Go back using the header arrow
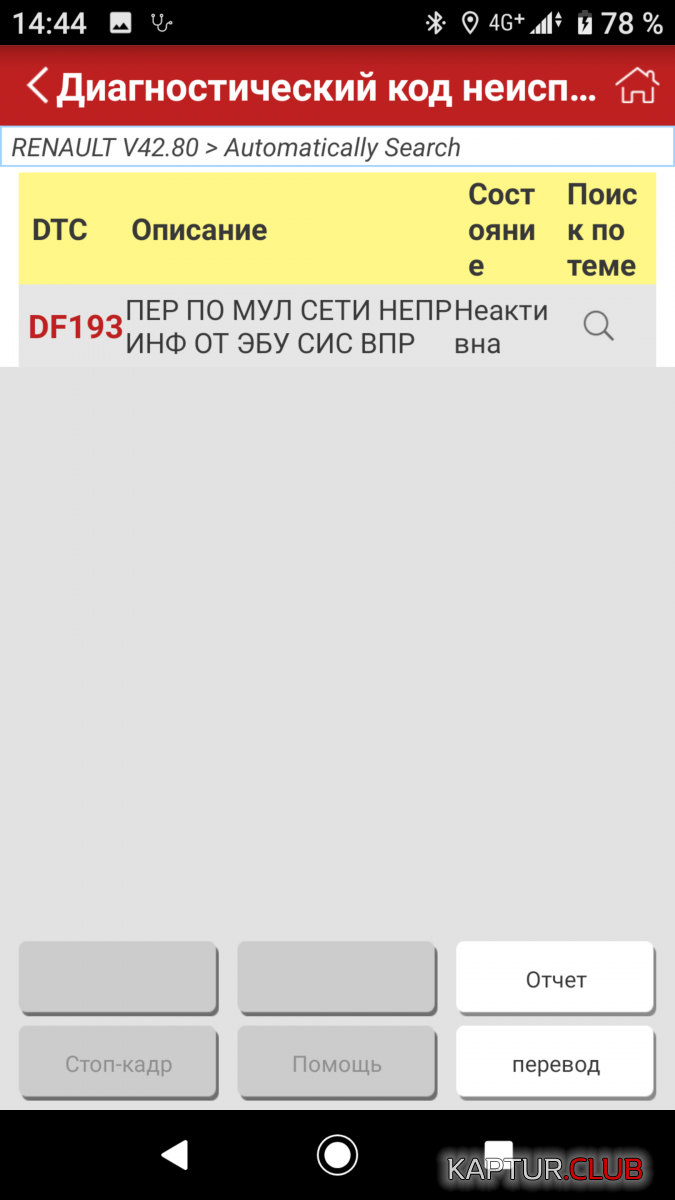Screen dimensions: 675x1200 tap(37, 87)
